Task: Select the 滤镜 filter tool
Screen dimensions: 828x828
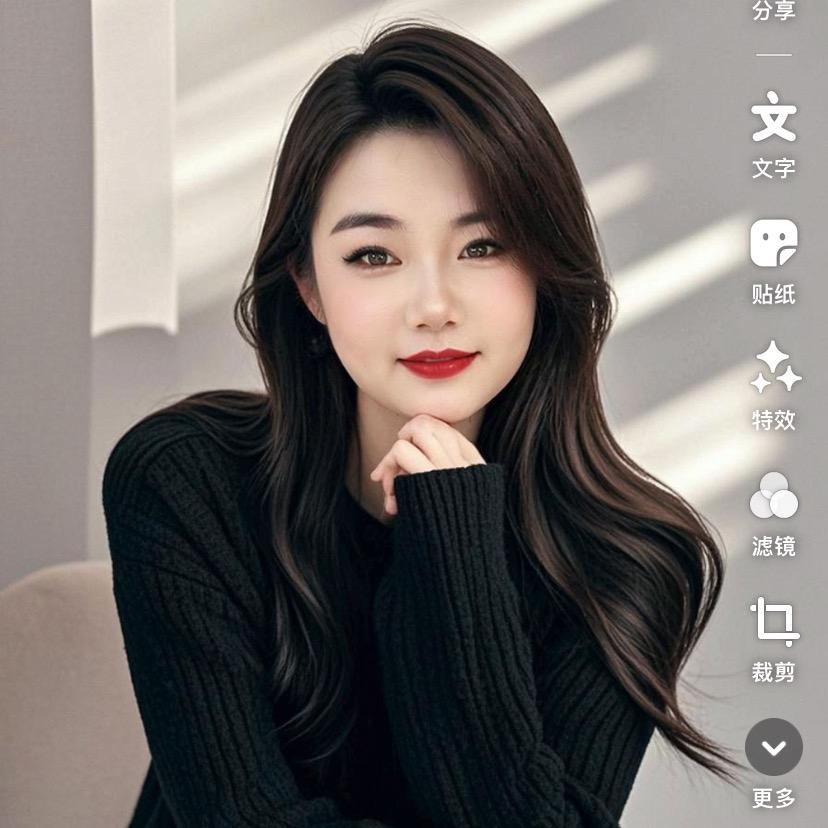Action: pos(773,496)
